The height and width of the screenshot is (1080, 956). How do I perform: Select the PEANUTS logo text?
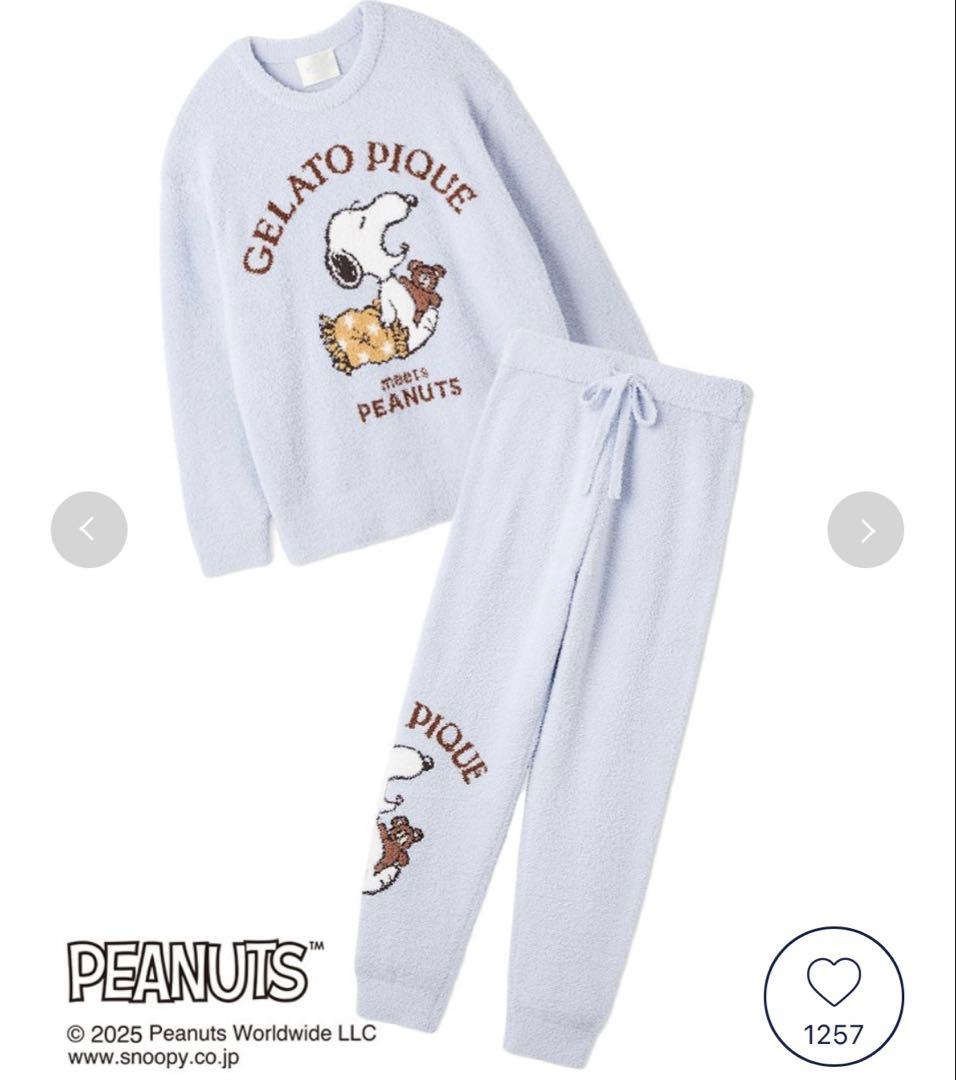[x=189, y=970]
